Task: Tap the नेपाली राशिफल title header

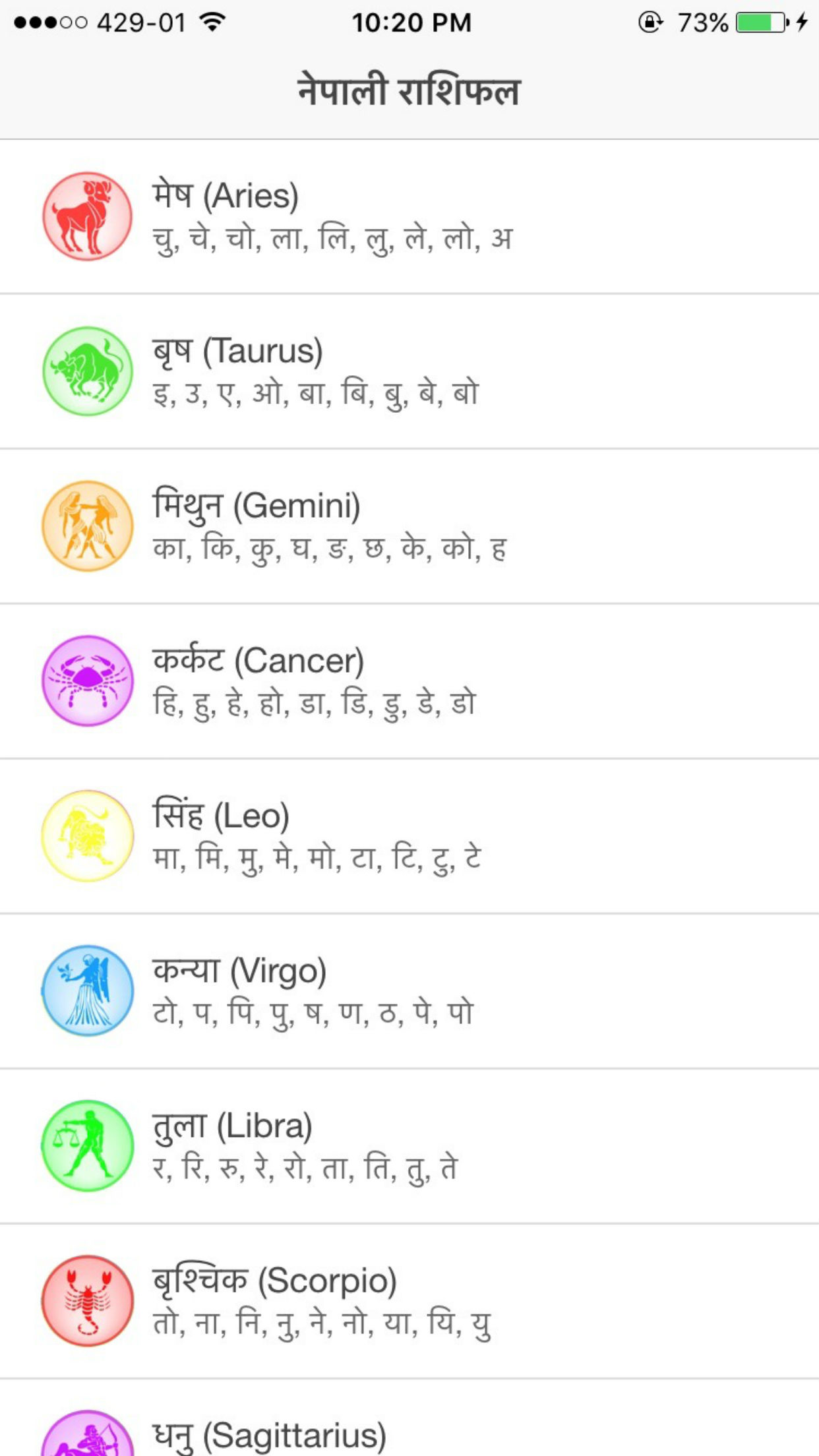Action: (409, 90)
